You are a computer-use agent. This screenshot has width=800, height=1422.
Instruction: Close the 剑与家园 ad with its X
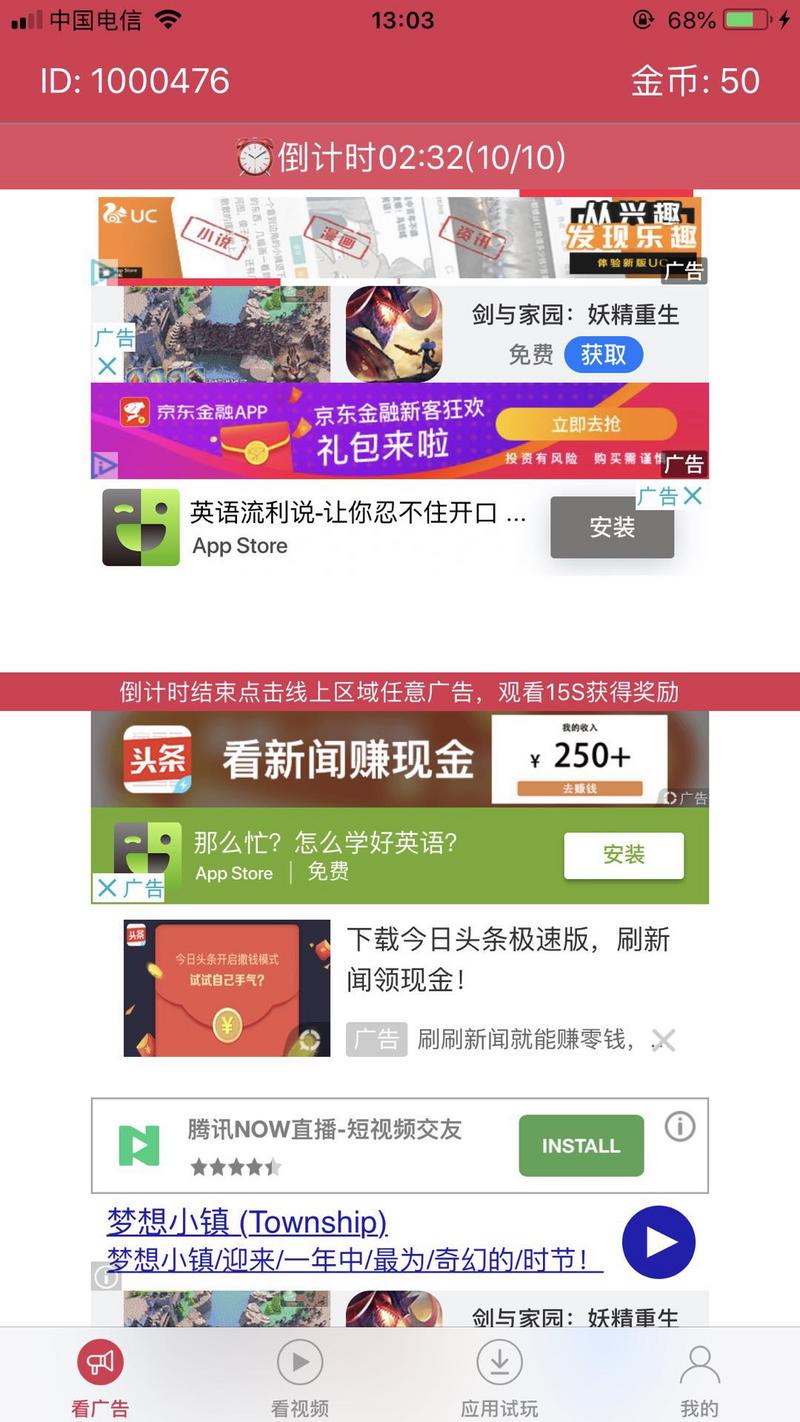click(x=107, y=367)
